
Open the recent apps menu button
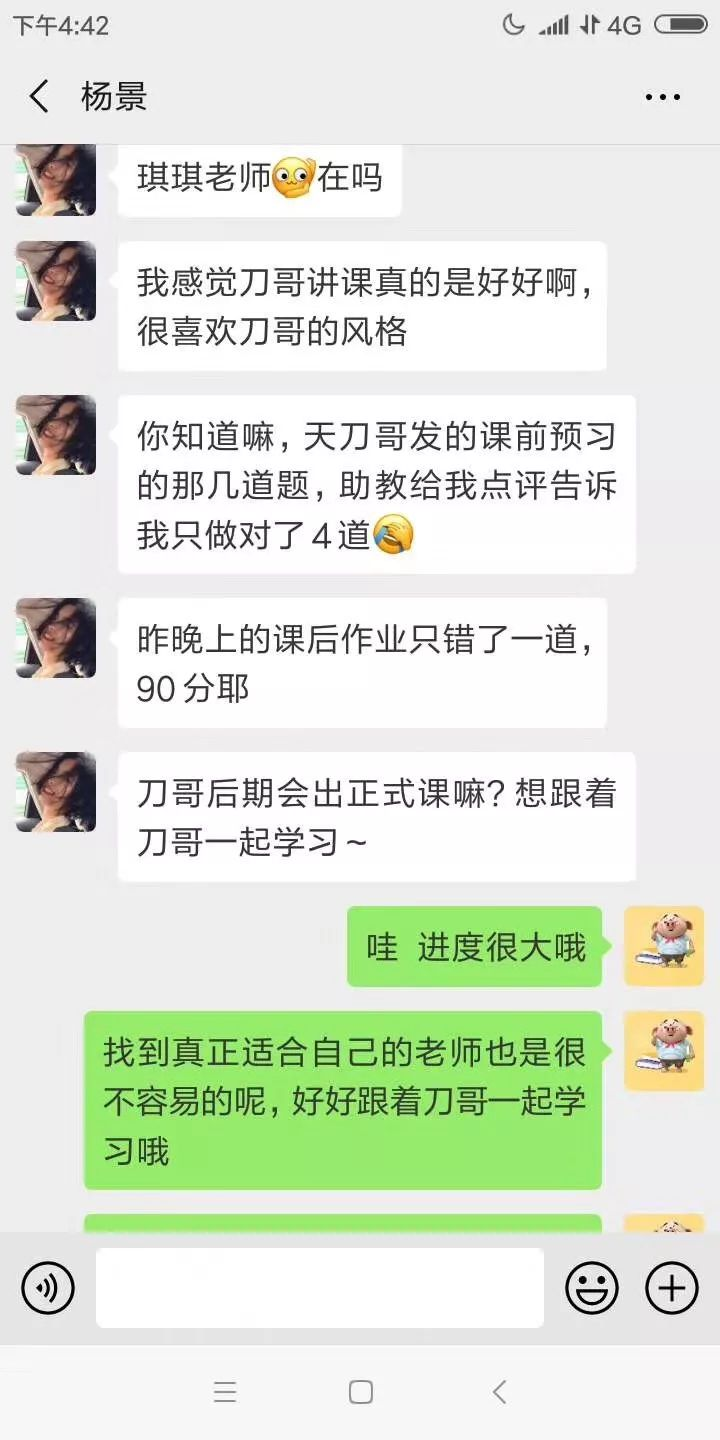coord(225,1392)
